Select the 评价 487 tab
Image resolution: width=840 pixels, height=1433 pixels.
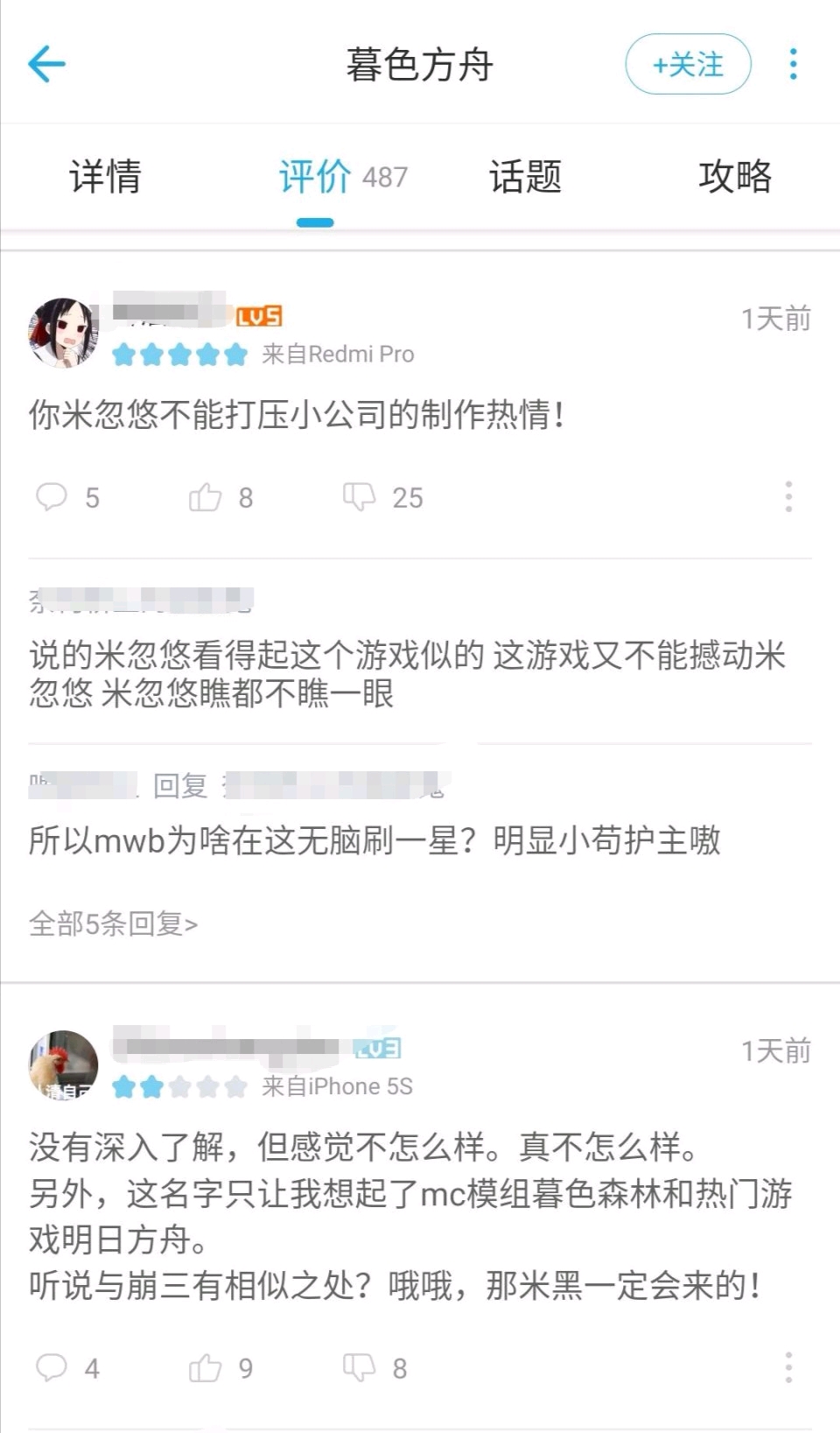[x=342, y=178]
